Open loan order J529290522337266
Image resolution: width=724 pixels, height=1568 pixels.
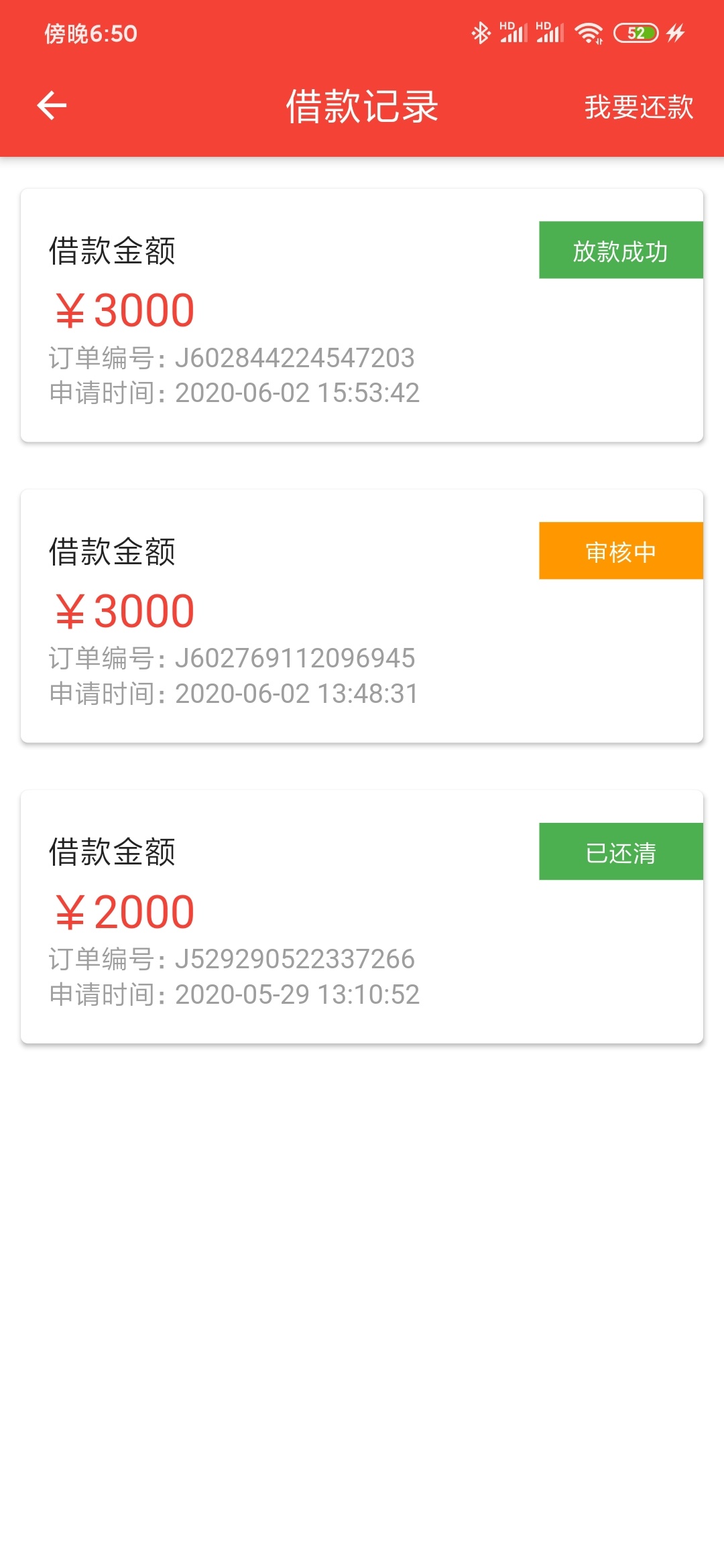click(362, 917)
